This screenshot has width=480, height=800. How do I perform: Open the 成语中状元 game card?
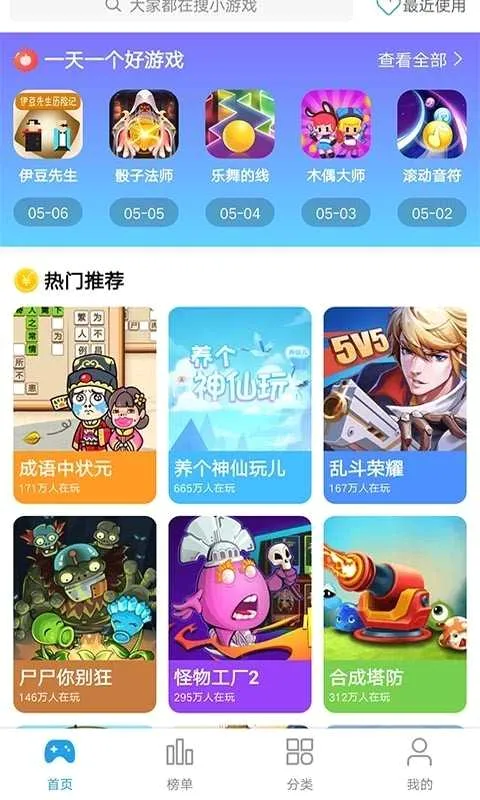tap(85, 405)
